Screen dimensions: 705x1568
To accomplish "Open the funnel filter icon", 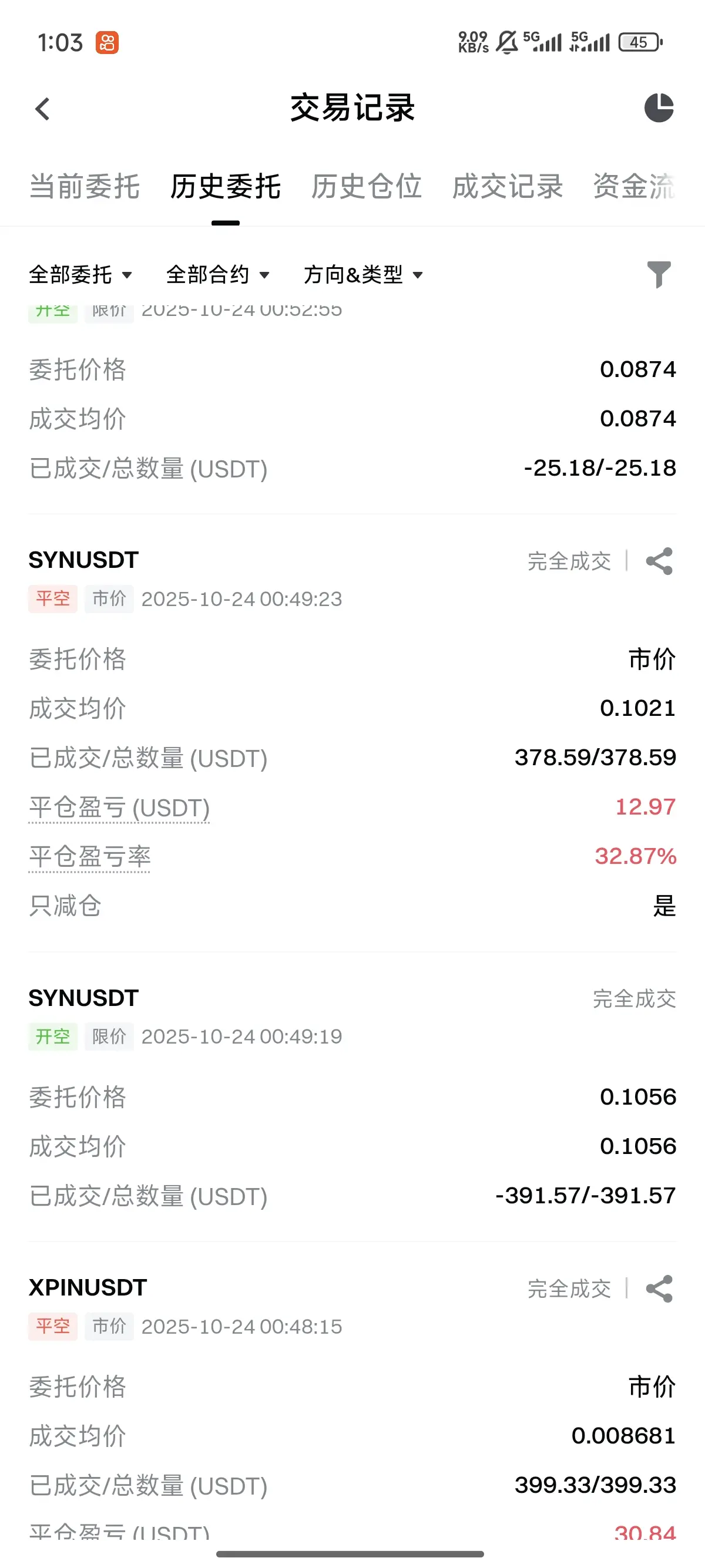I will click(659, 274).
